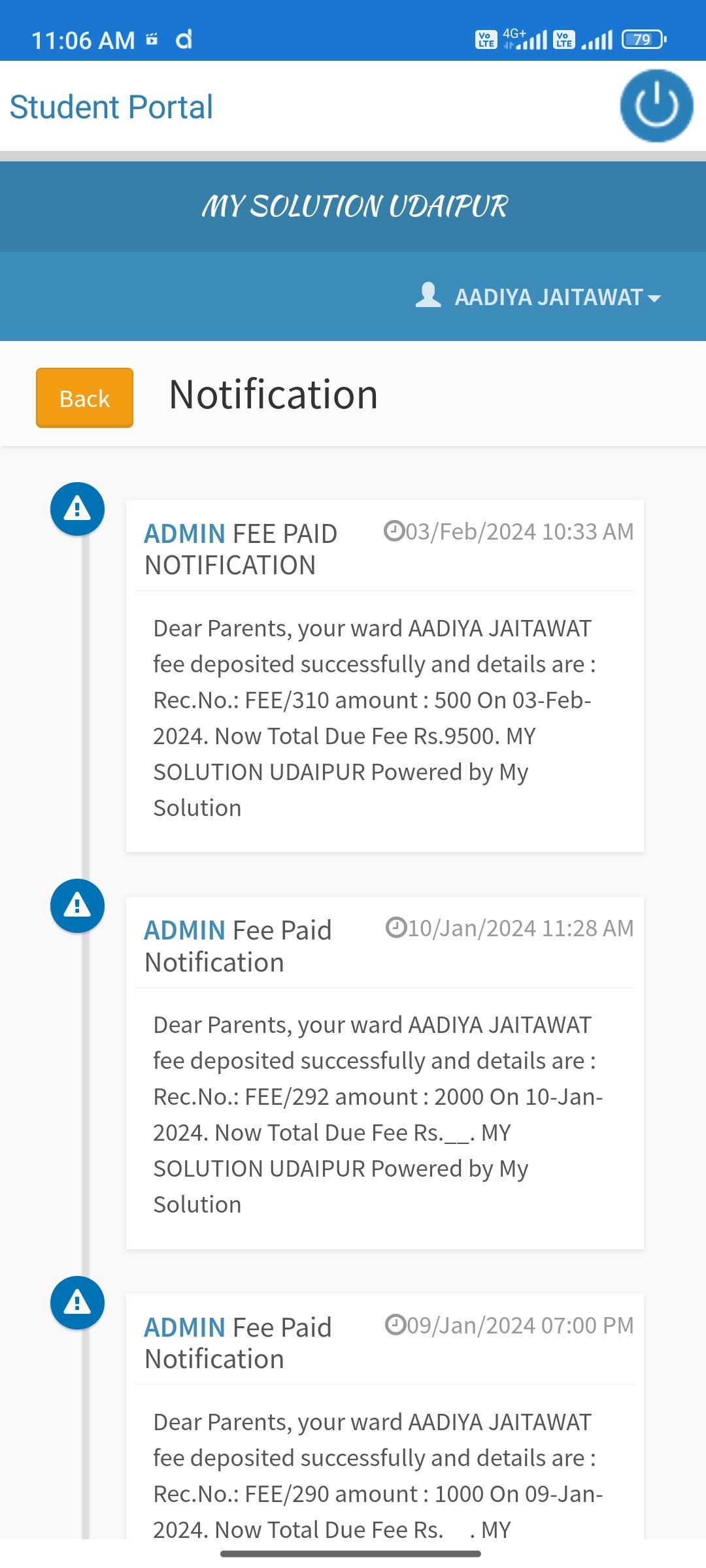706x1568 pixels.
Task: Expand the AADIYA JAITAWAT user dropdown
Action: 539,297
